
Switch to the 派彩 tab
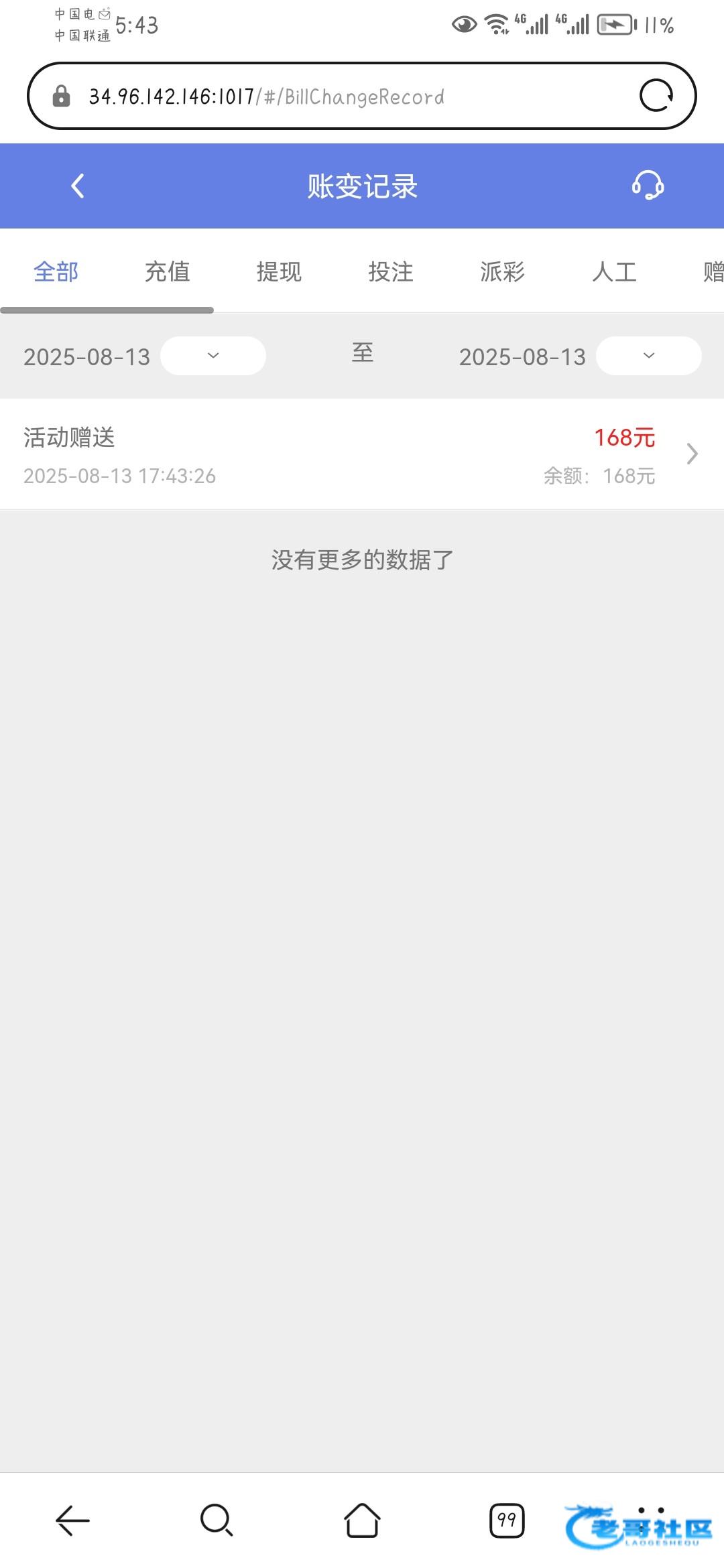[503, 272]
